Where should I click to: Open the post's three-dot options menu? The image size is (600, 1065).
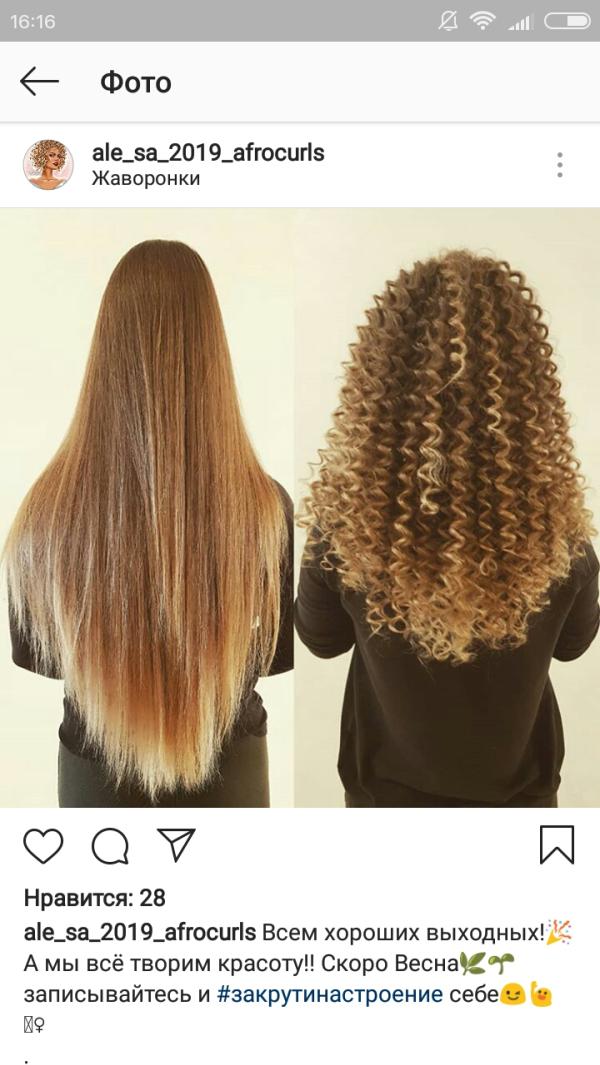(x=560, y=165)
